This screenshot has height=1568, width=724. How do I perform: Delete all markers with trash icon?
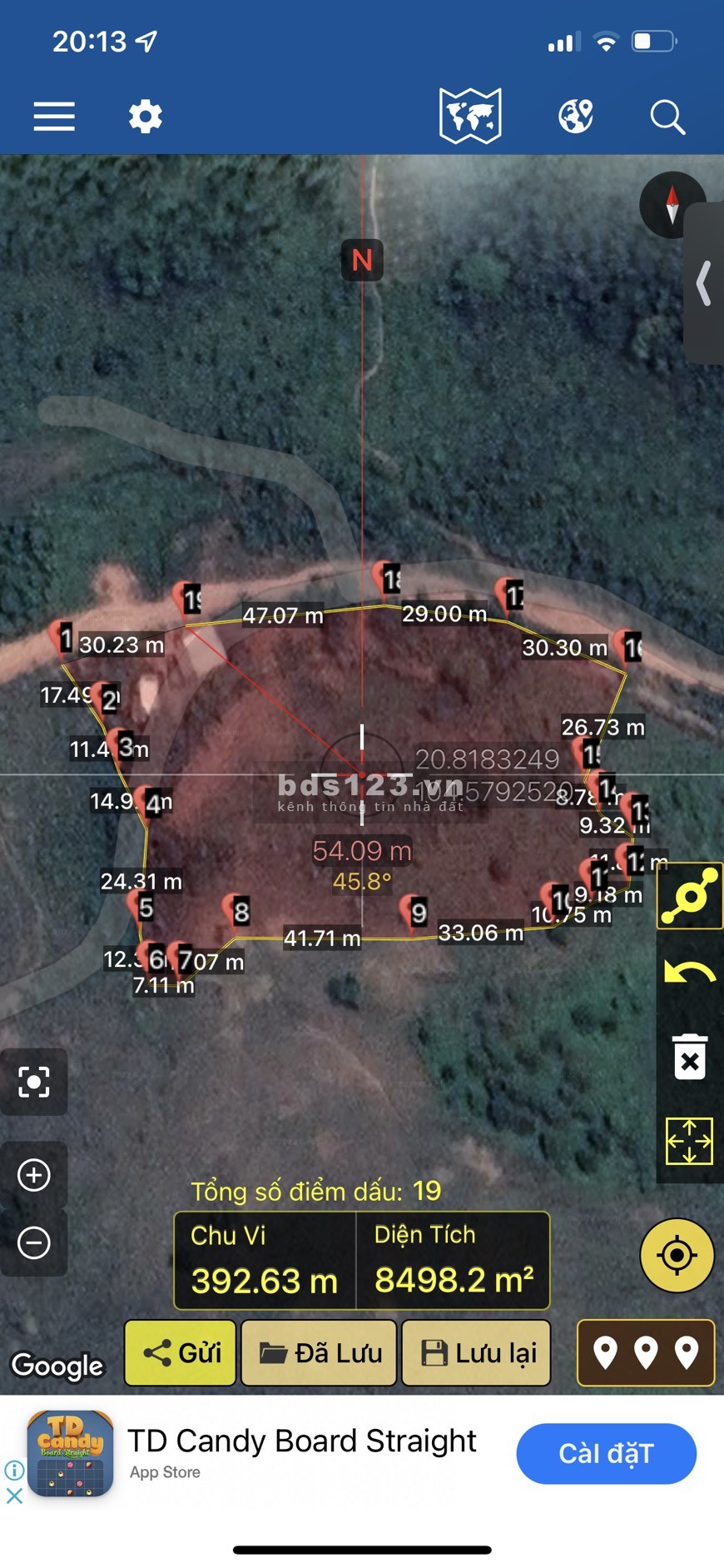pyautogui.click(x=690, y=1057)
